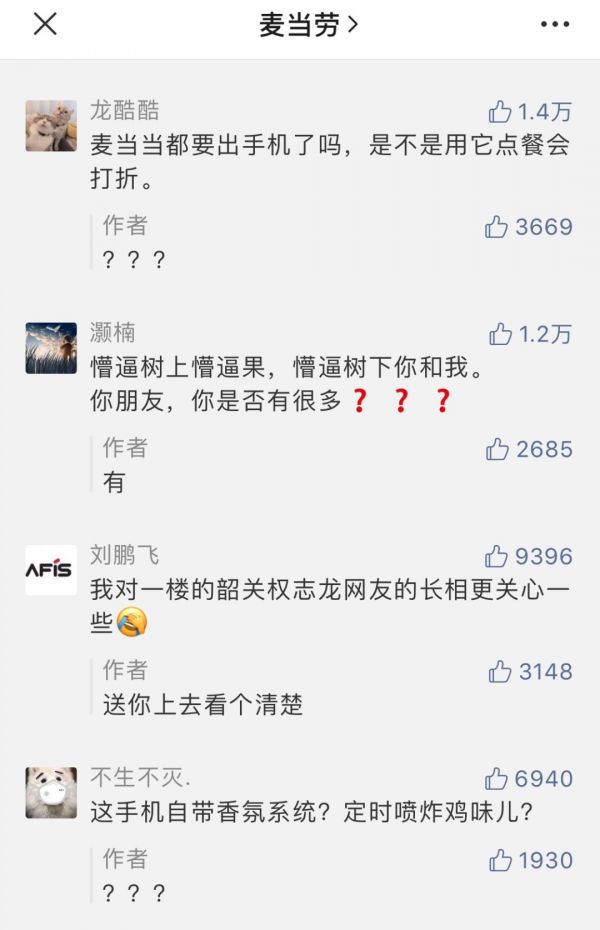Like the author's reply with 3669 likes

click(x=497, y=227)
